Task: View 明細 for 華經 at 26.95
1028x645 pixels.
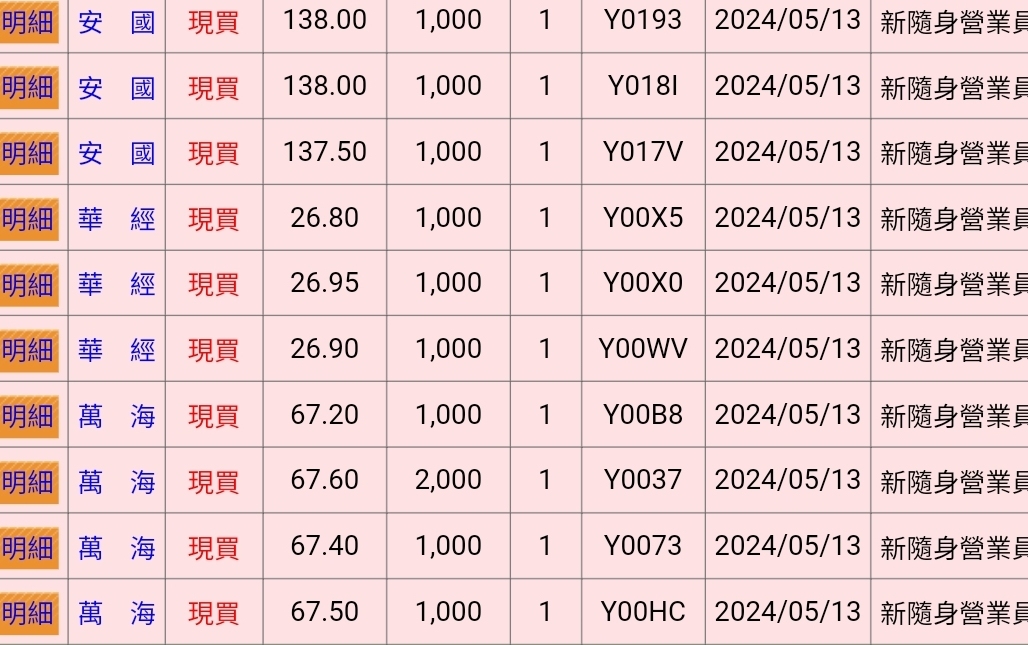Action: click(x=28, y=284)
